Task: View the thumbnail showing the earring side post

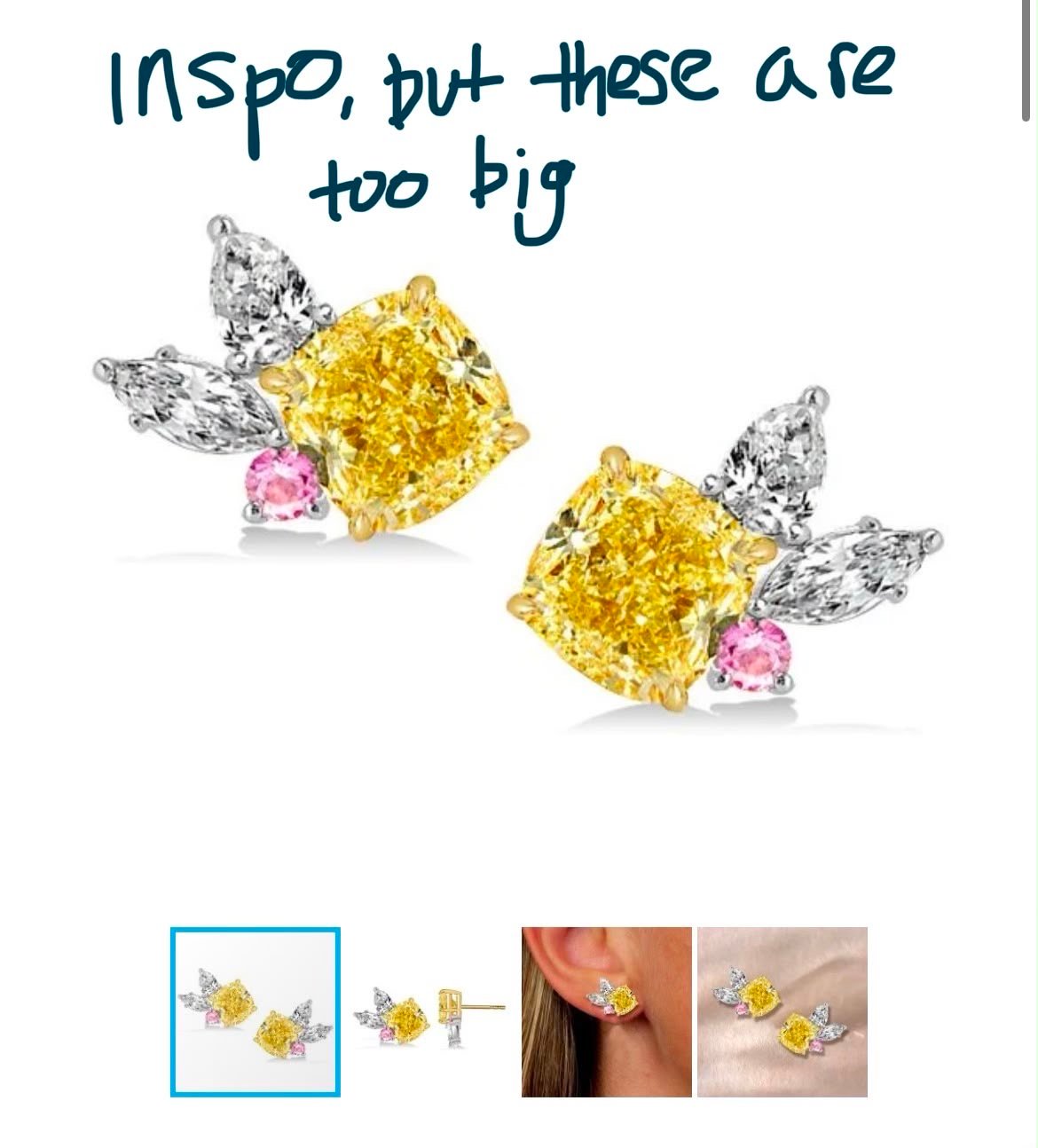Action: tap(430, 1012)
